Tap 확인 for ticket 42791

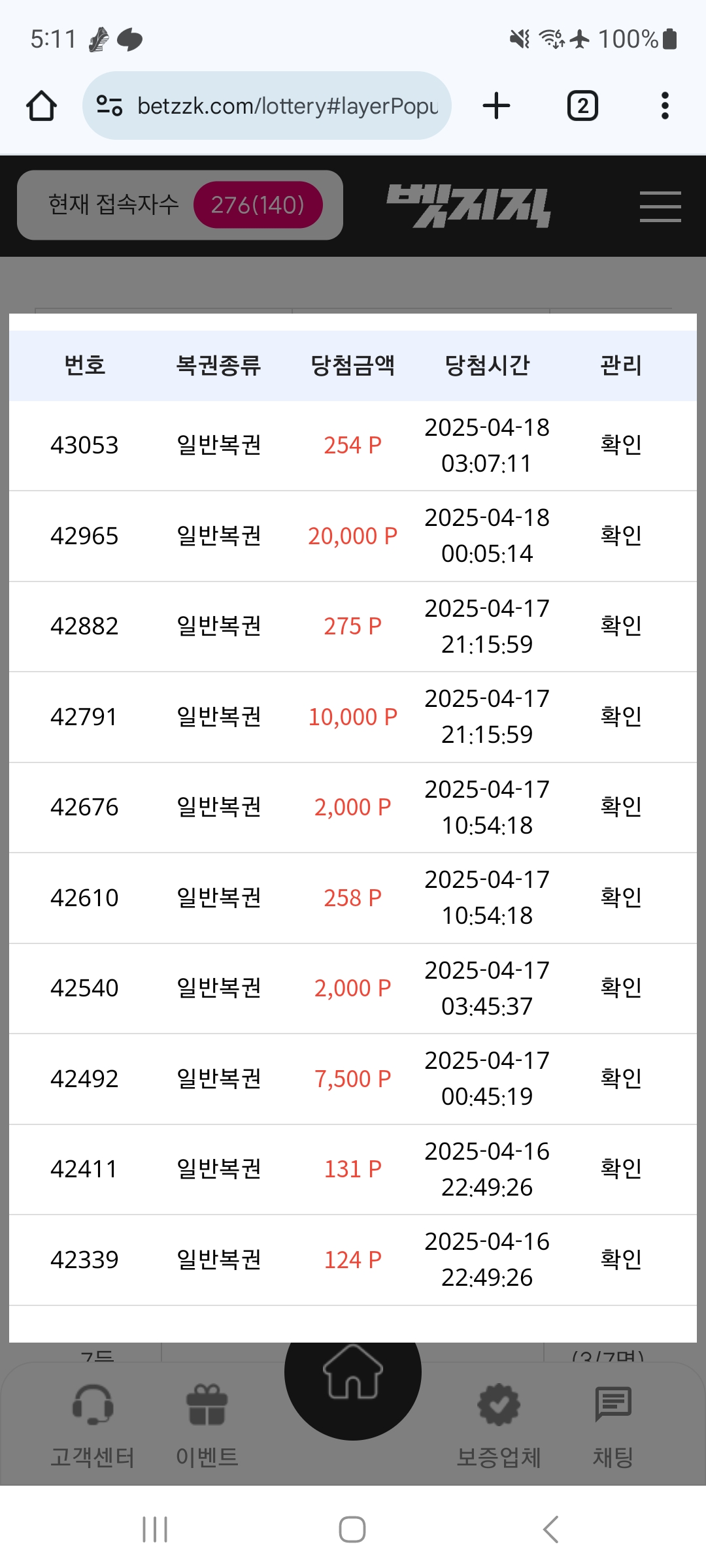[x=621, y=717]
